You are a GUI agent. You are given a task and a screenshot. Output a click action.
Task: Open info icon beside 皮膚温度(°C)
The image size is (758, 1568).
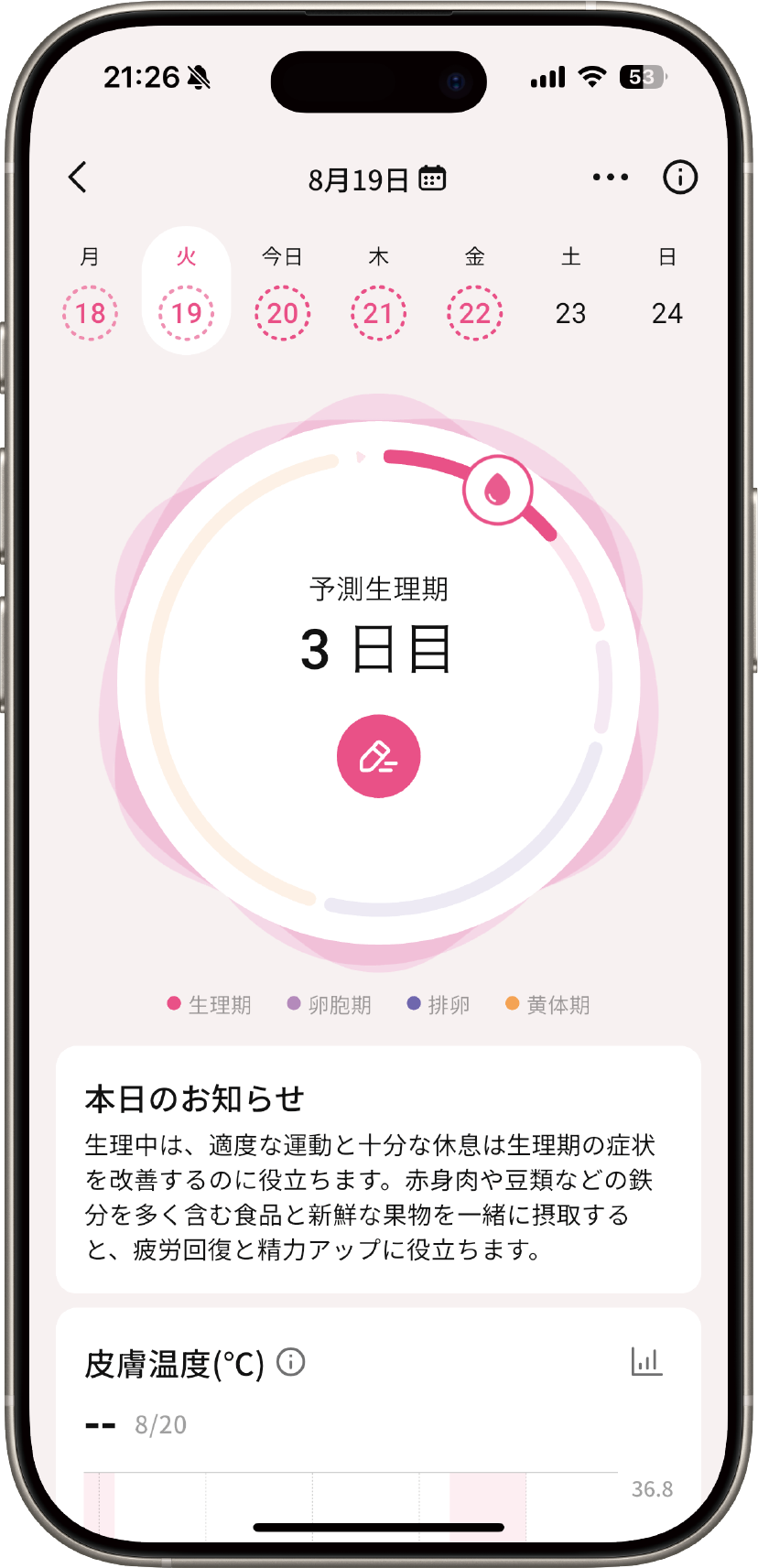coord(291,1362)
